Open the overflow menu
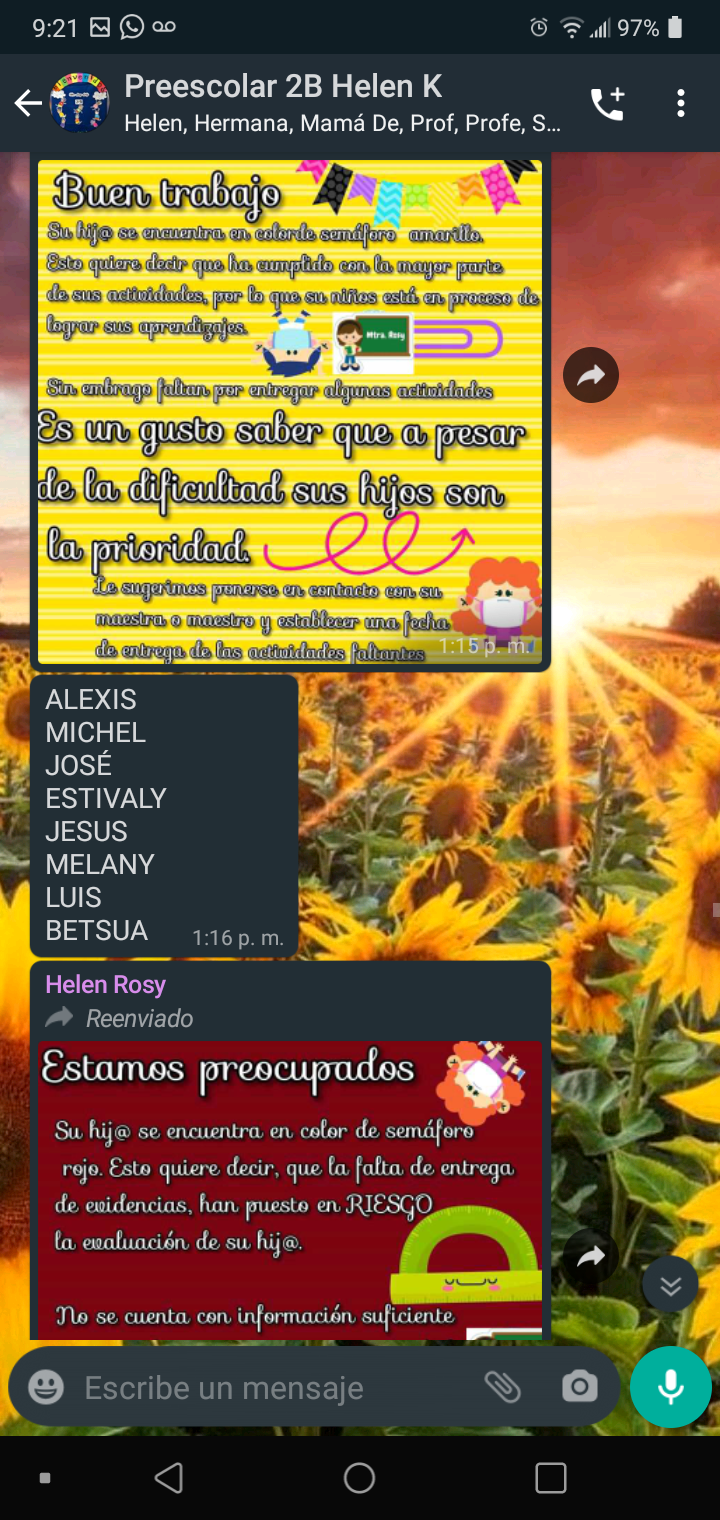The width and height of the screenshot is (720, 1520). [680, 103]
